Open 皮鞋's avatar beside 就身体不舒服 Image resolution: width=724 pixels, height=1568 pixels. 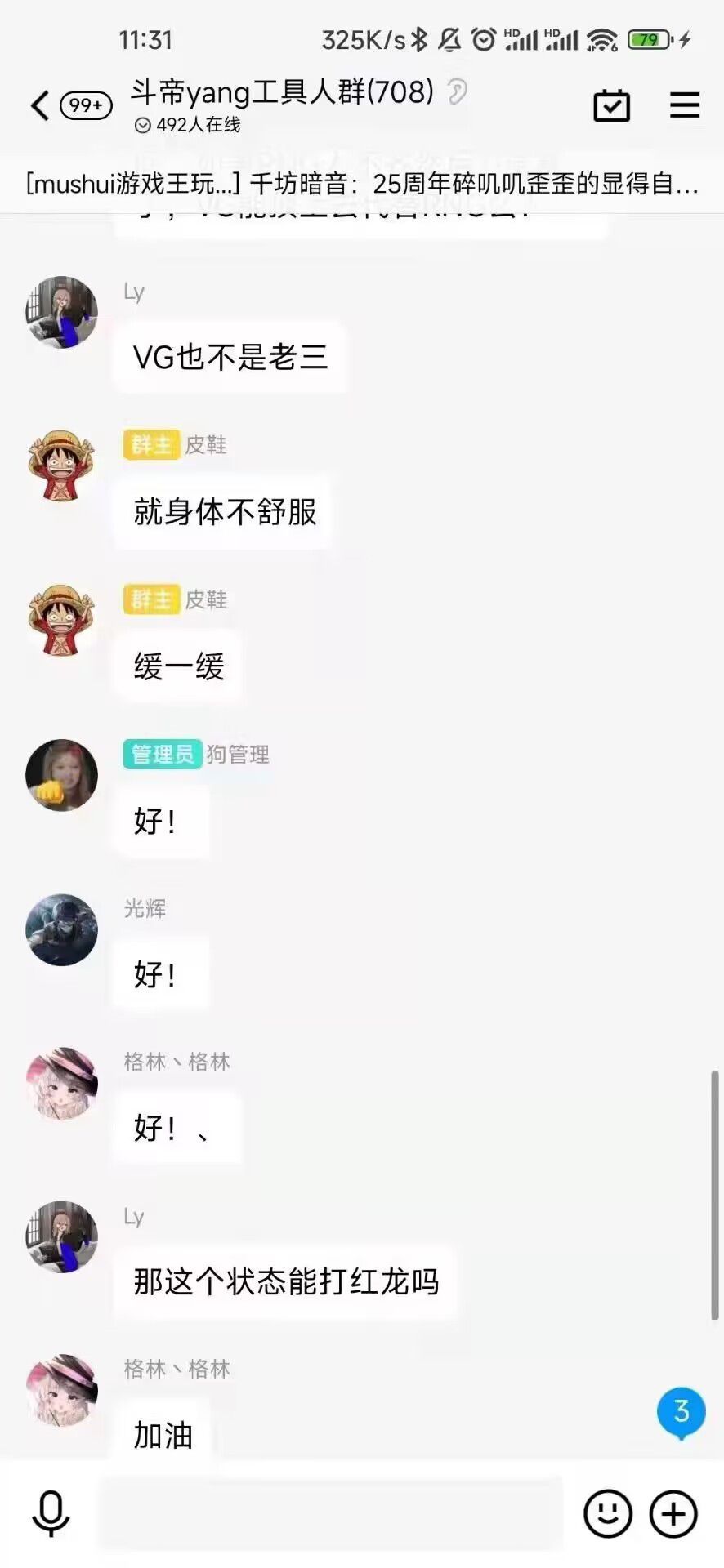62,465
